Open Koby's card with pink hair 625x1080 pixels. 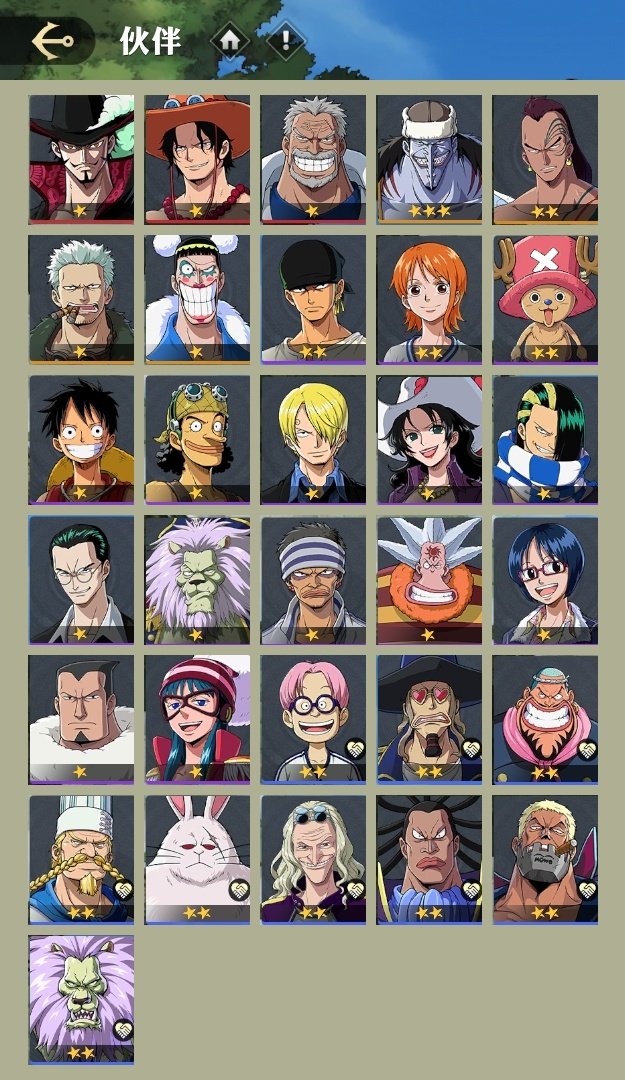point(313,718)
